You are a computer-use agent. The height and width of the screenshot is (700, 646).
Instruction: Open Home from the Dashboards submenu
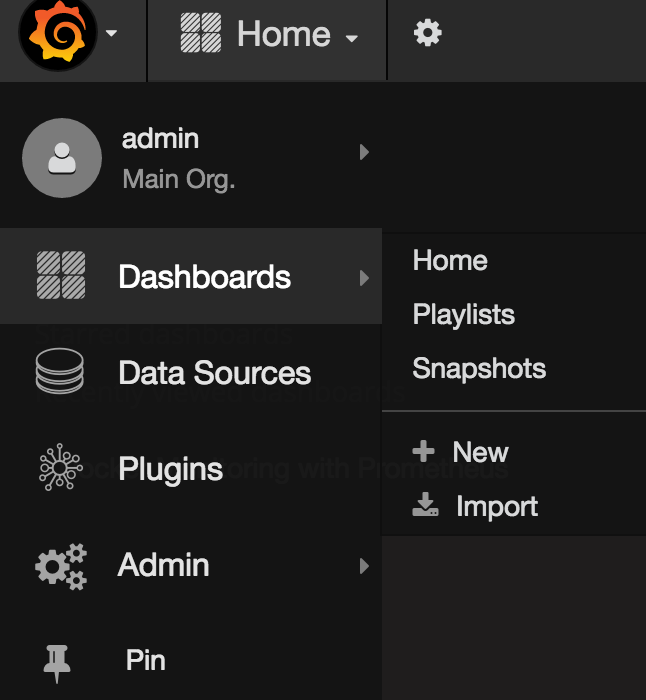(450, 261)
